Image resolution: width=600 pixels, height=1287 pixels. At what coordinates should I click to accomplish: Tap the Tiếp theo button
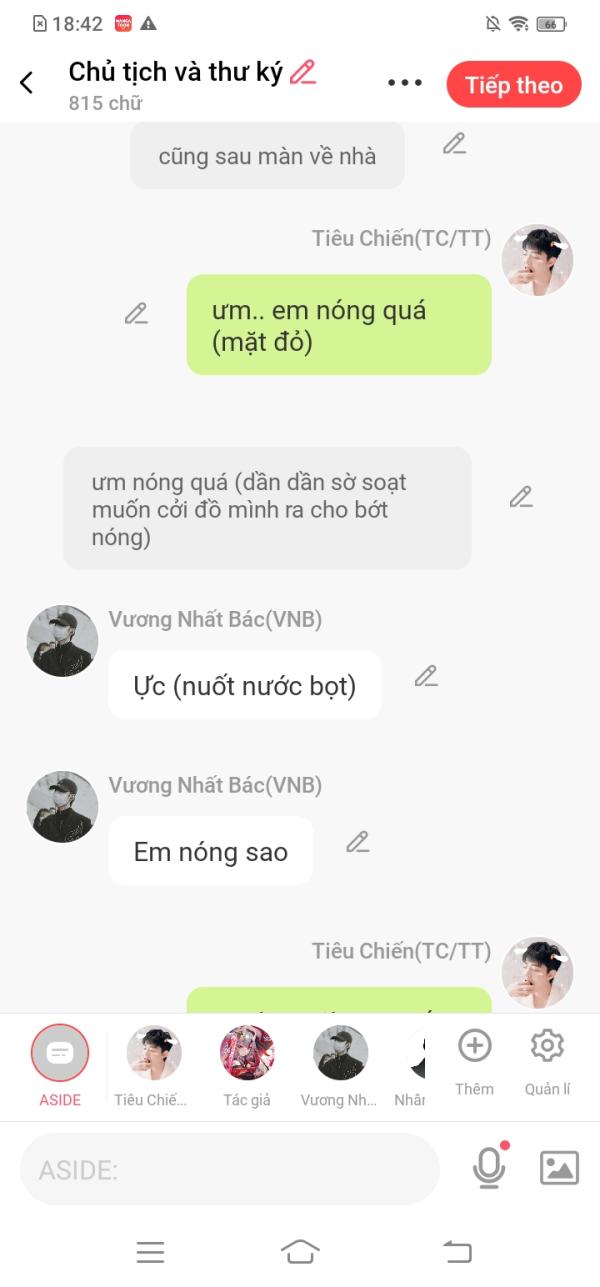coord(513,85)
